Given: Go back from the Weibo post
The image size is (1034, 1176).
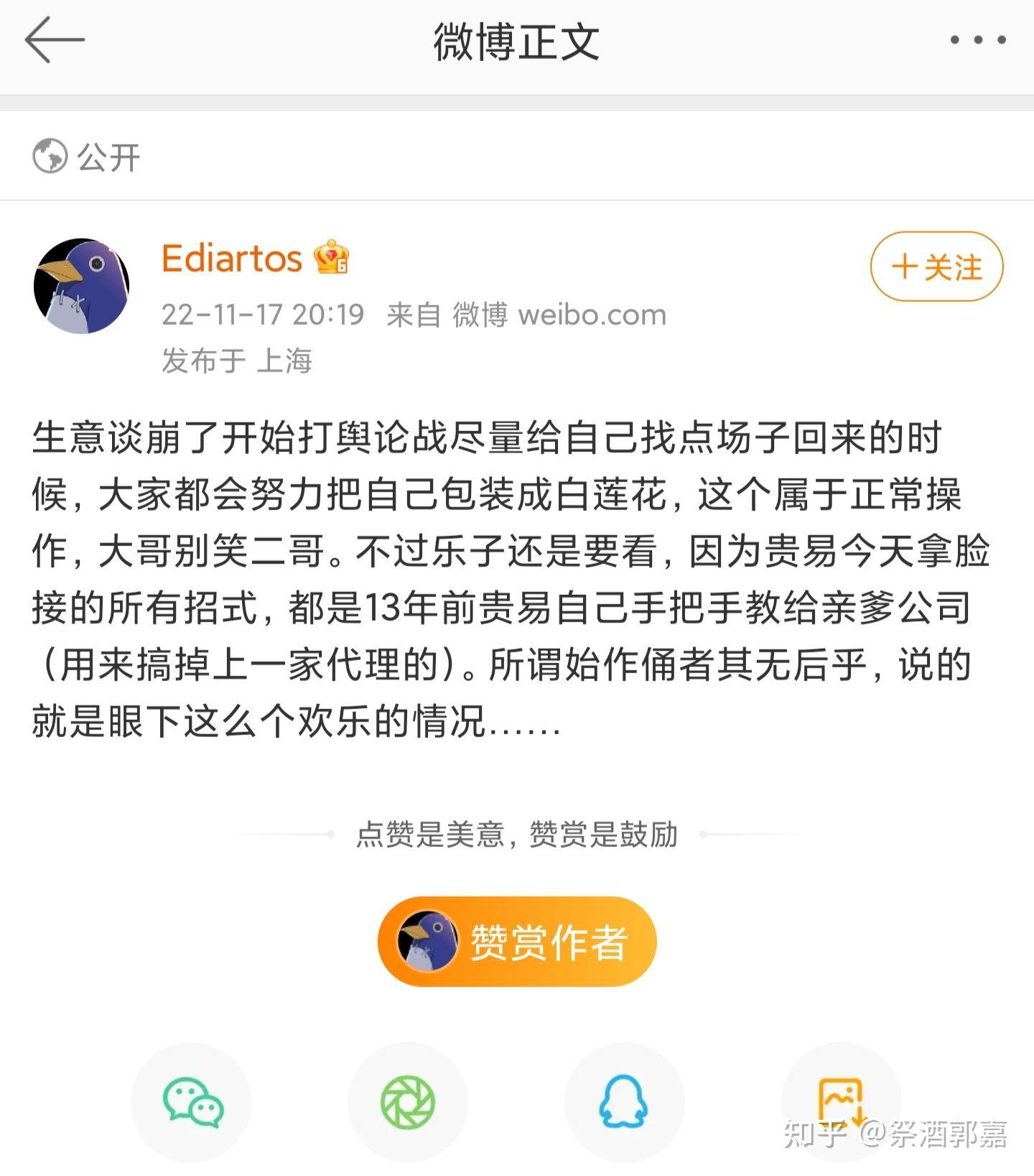Looking at the screenshot, I should [55, 40].
